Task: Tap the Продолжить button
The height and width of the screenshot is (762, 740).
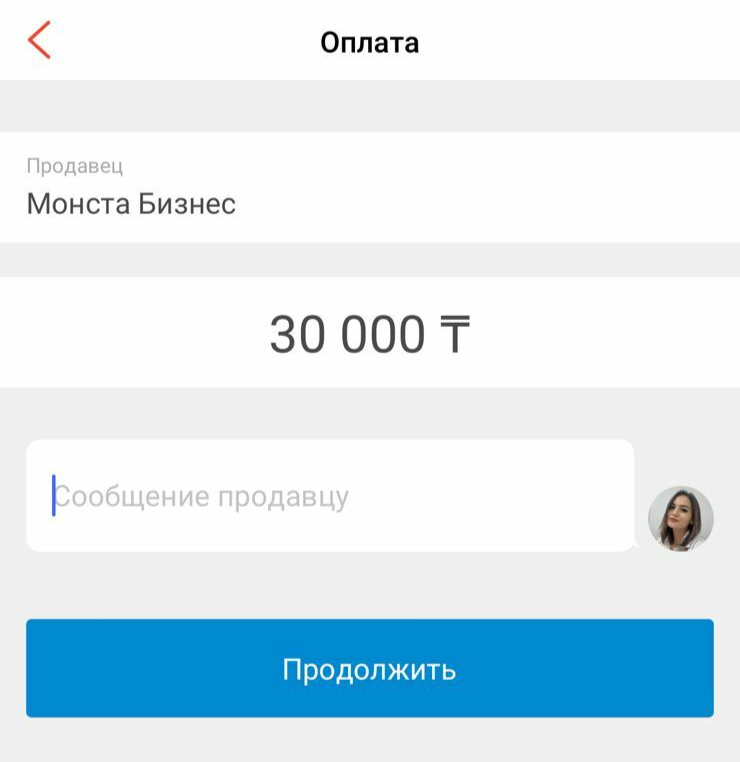Action: [369, 668]
